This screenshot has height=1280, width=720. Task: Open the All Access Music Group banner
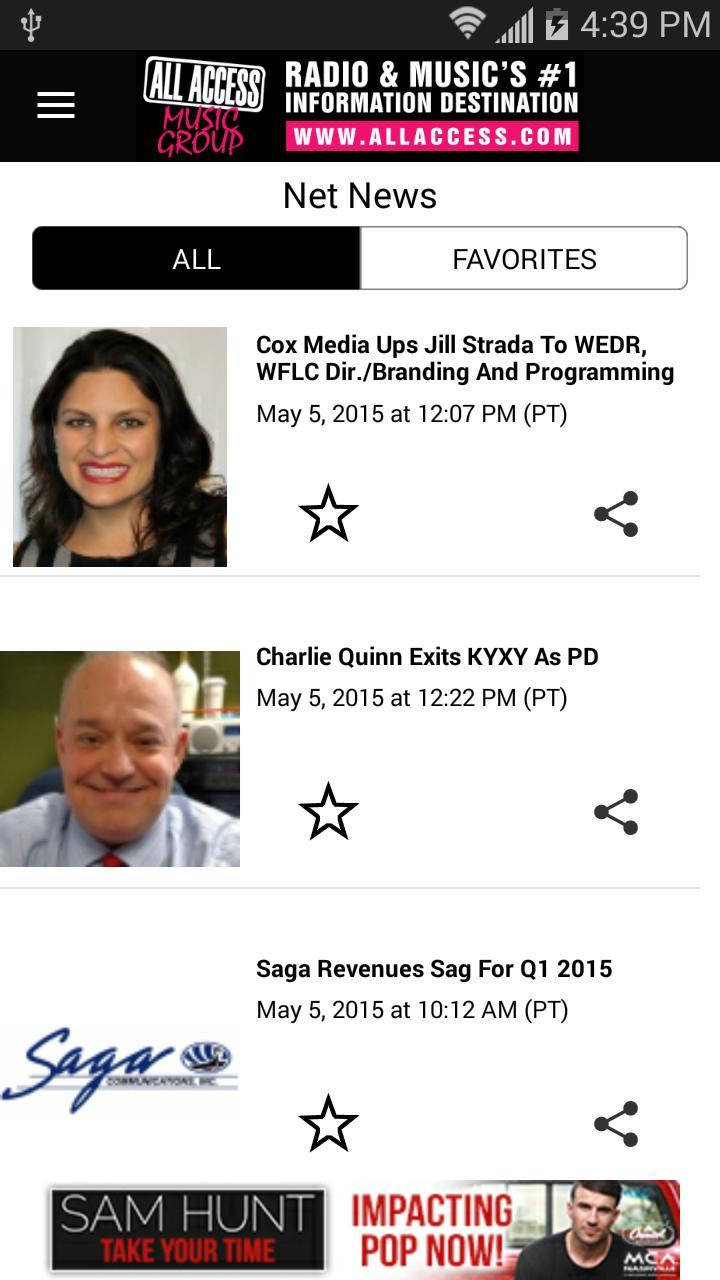(360, 106)
